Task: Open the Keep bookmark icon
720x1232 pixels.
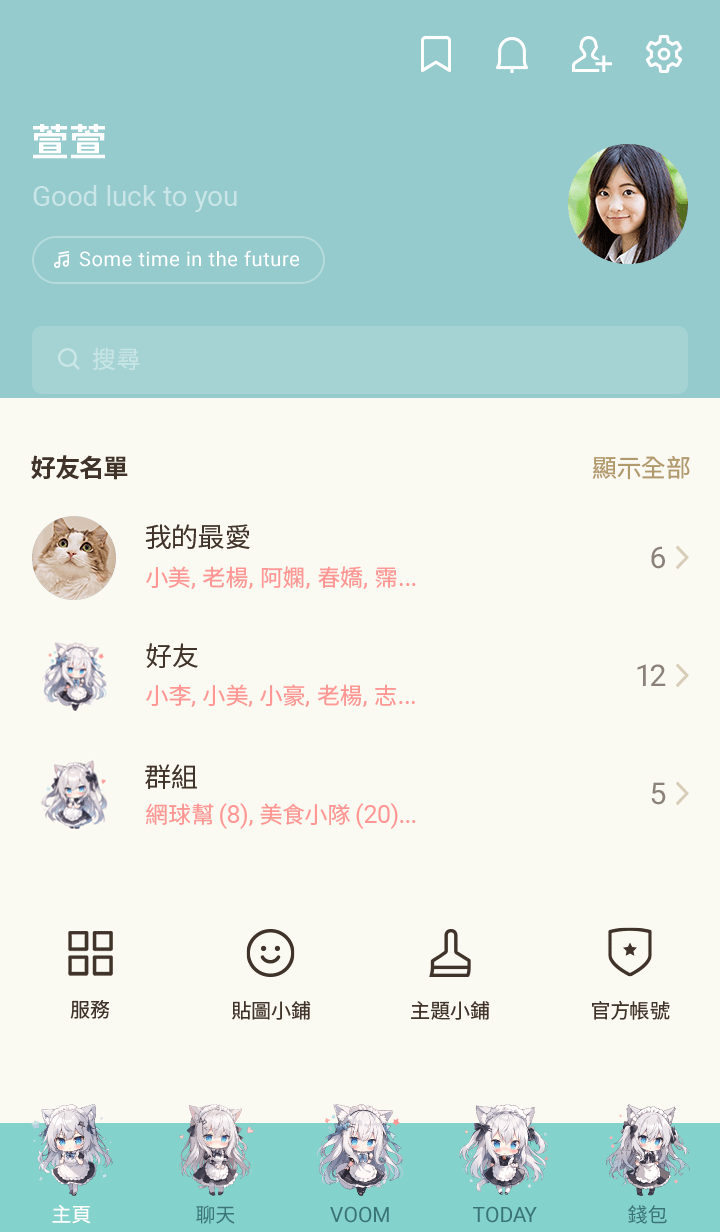Action: click(436, 54)
